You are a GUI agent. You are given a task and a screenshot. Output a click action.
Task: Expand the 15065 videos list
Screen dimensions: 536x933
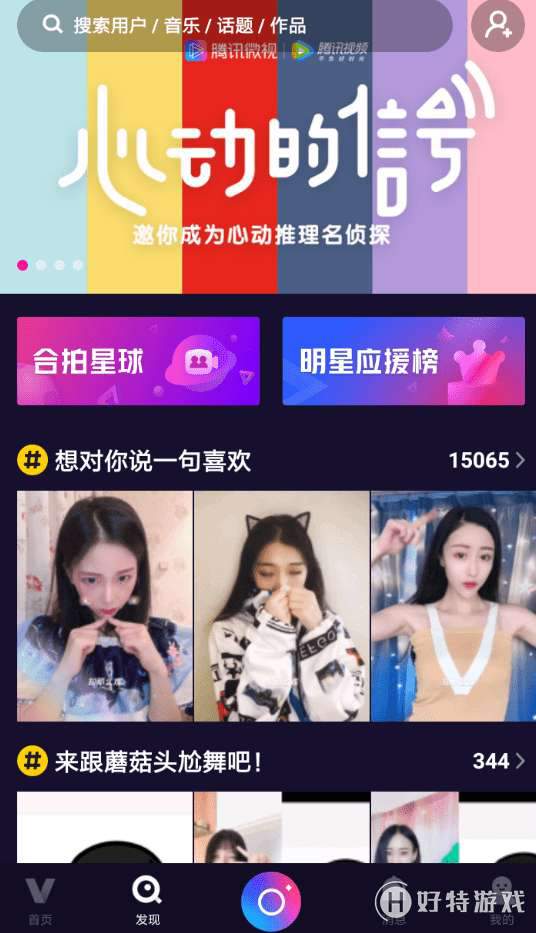coord(487,460)
